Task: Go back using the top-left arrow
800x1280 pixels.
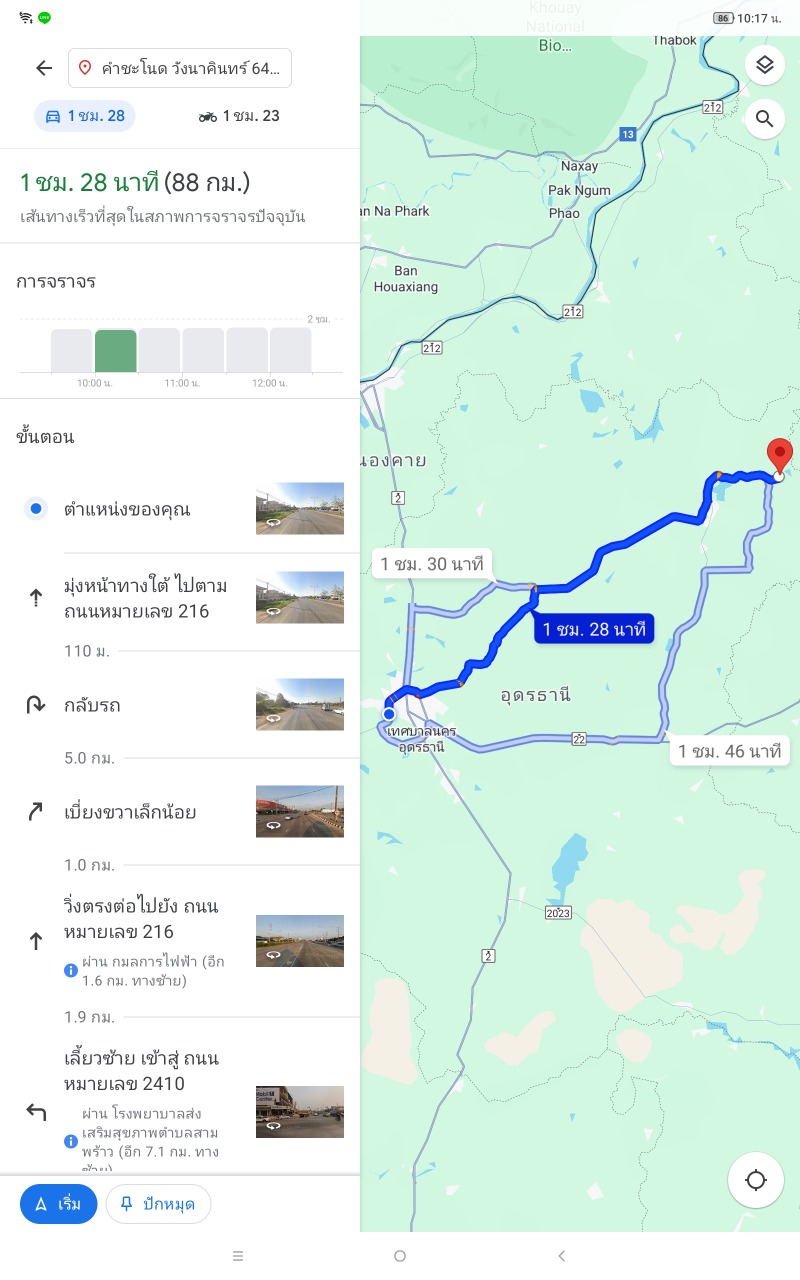Action: [44, 68]
